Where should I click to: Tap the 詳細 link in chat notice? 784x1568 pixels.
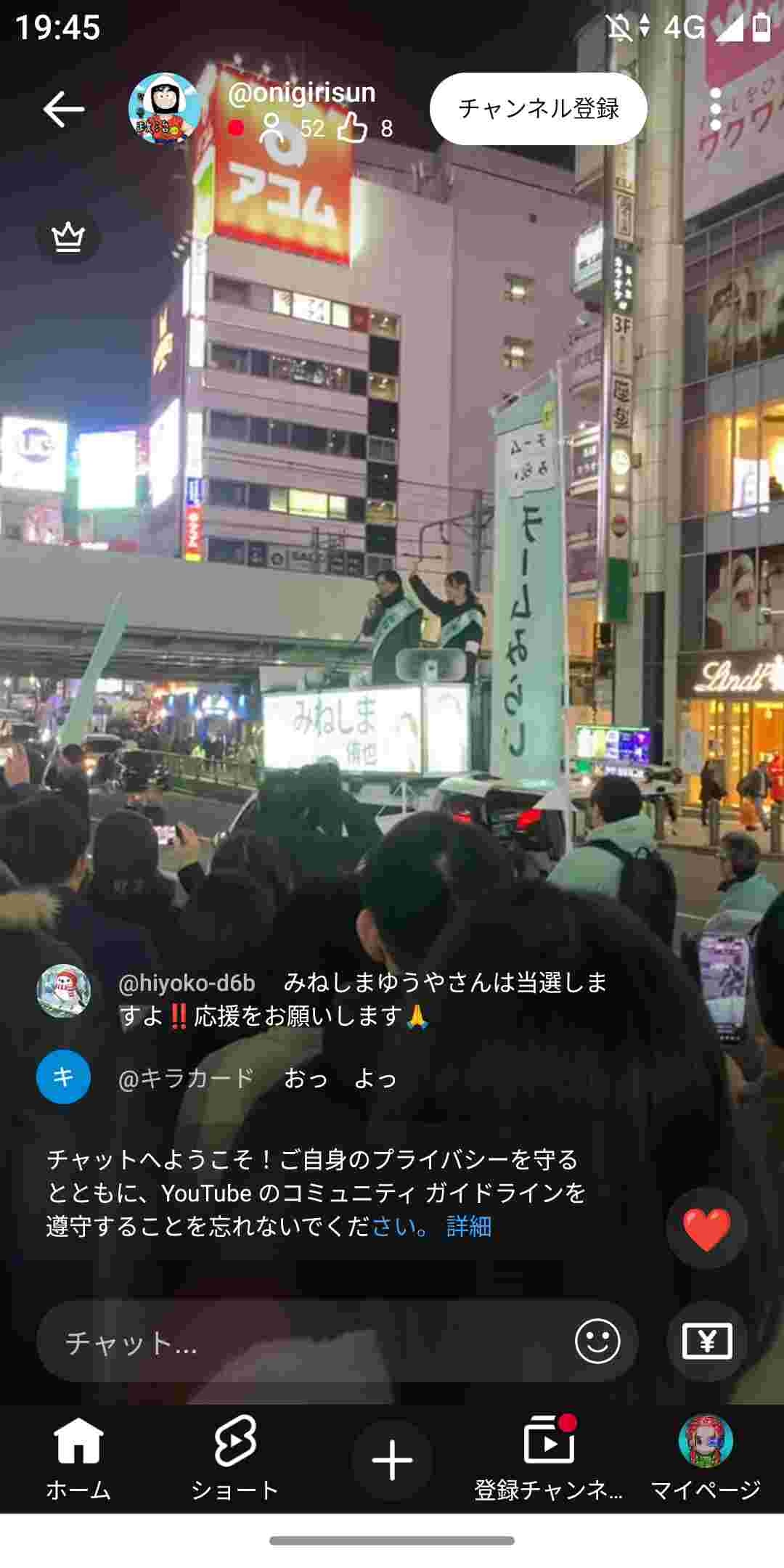(469, 1226)
